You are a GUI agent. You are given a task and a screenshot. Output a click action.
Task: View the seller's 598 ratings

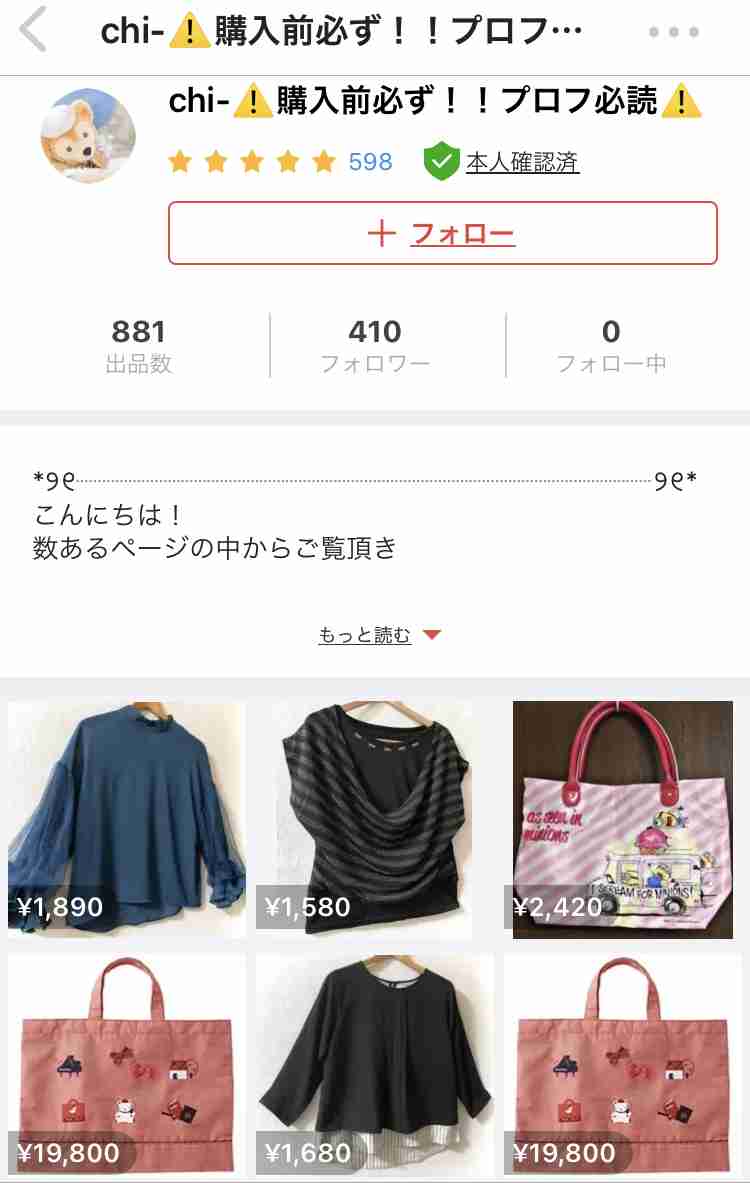point(370,162)
